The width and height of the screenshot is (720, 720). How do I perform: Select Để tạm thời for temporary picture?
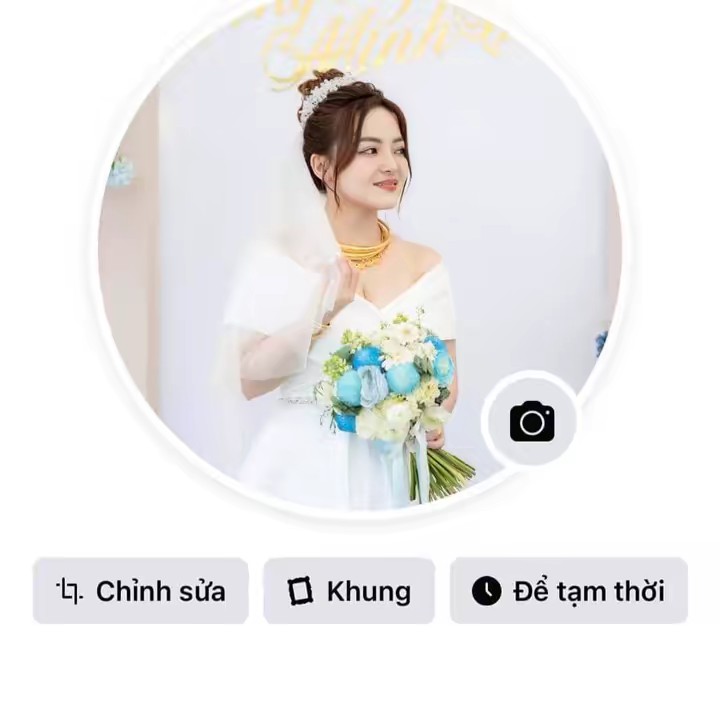pos(568,591)
